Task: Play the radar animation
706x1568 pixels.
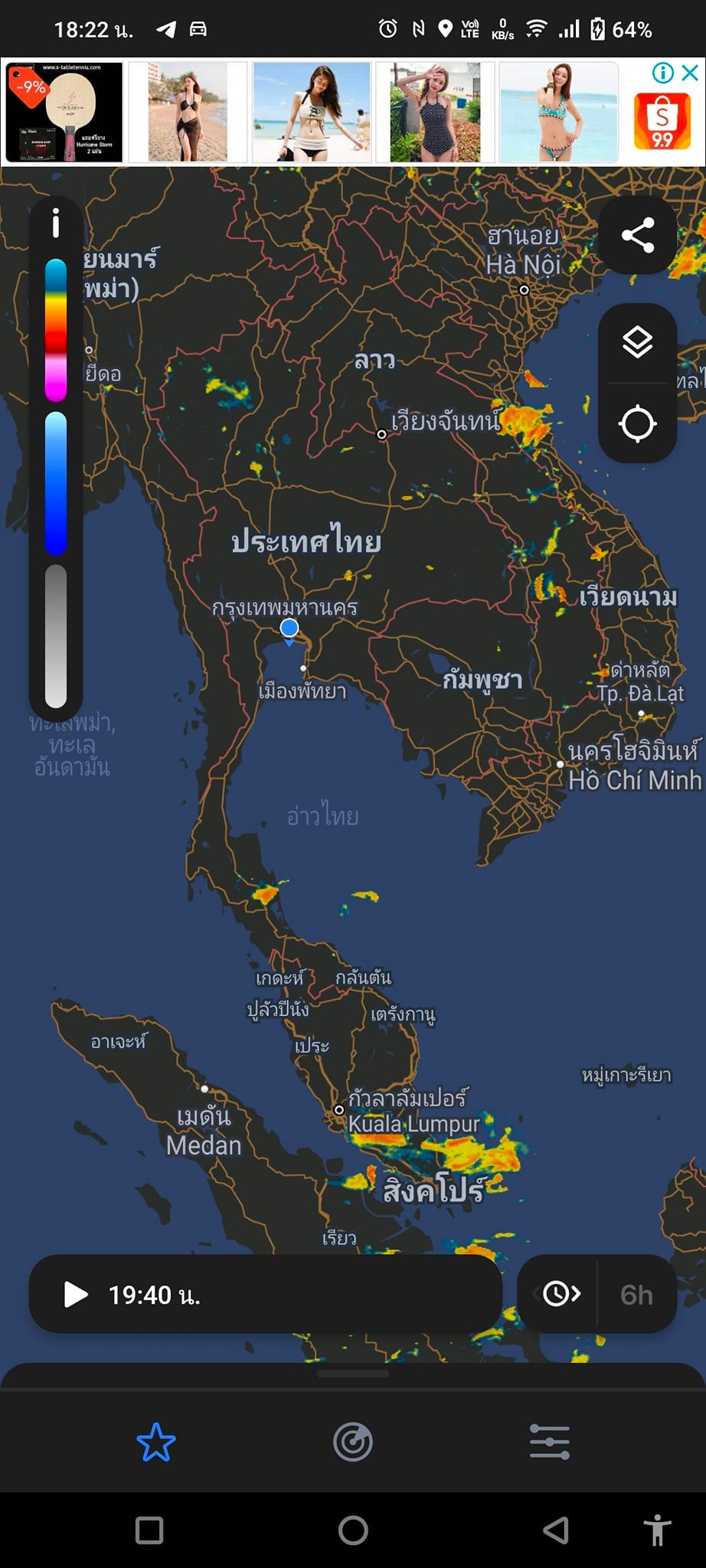Action: (x=76, y=1295)
